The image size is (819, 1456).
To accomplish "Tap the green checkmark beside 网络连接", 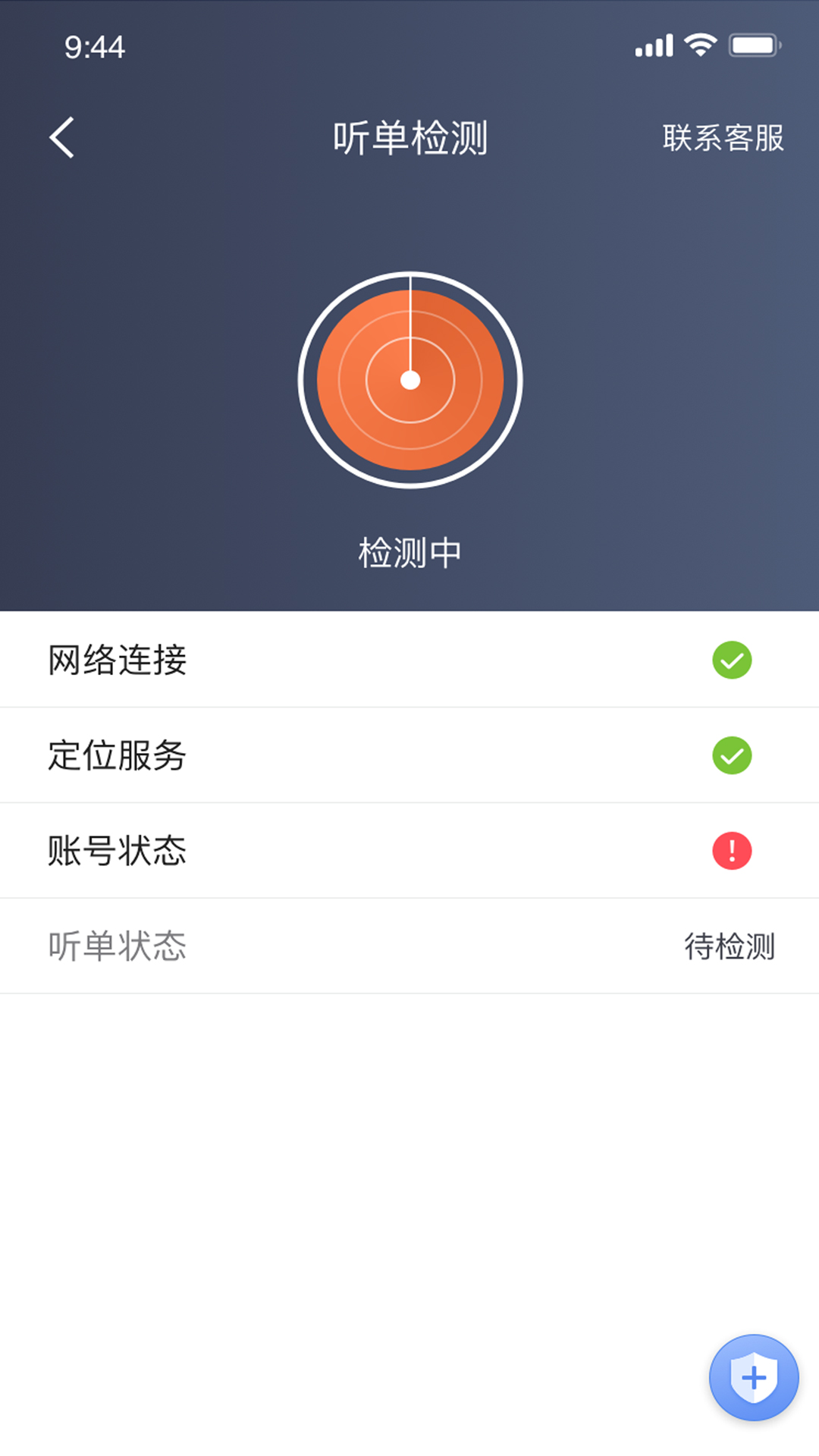I will point(732,661).
